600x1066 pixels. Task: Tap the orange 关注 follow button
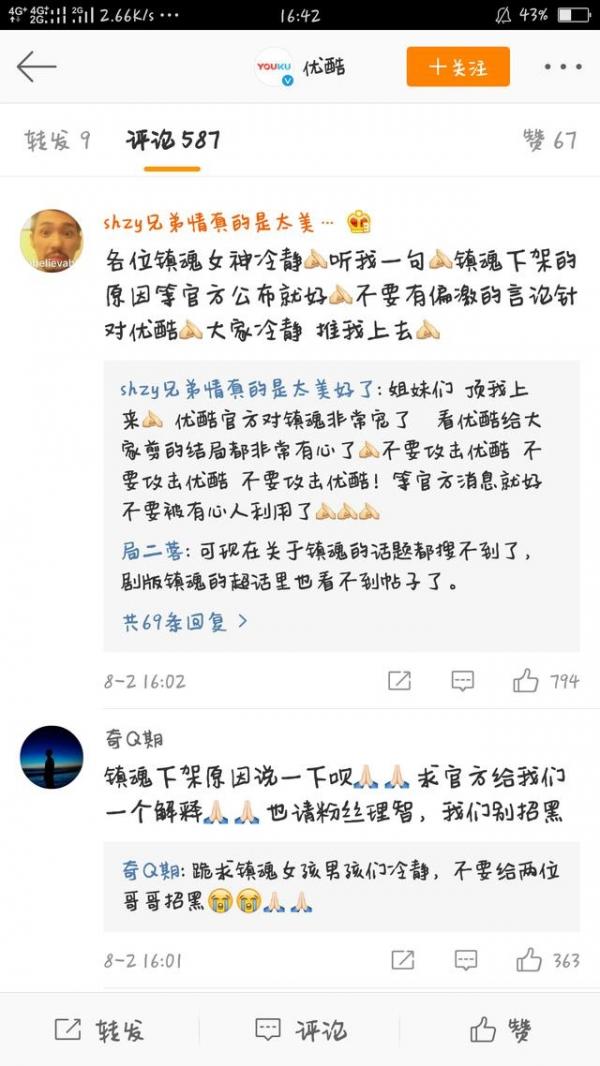(x=458, y=67)
